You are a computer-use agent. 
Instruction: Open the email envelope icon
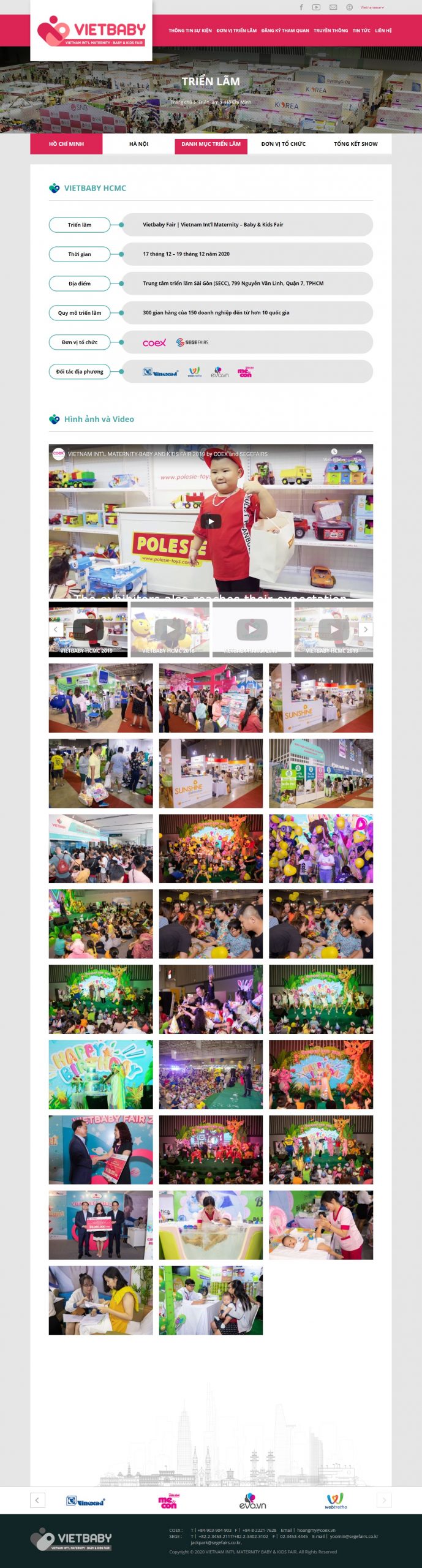[333, 7]
